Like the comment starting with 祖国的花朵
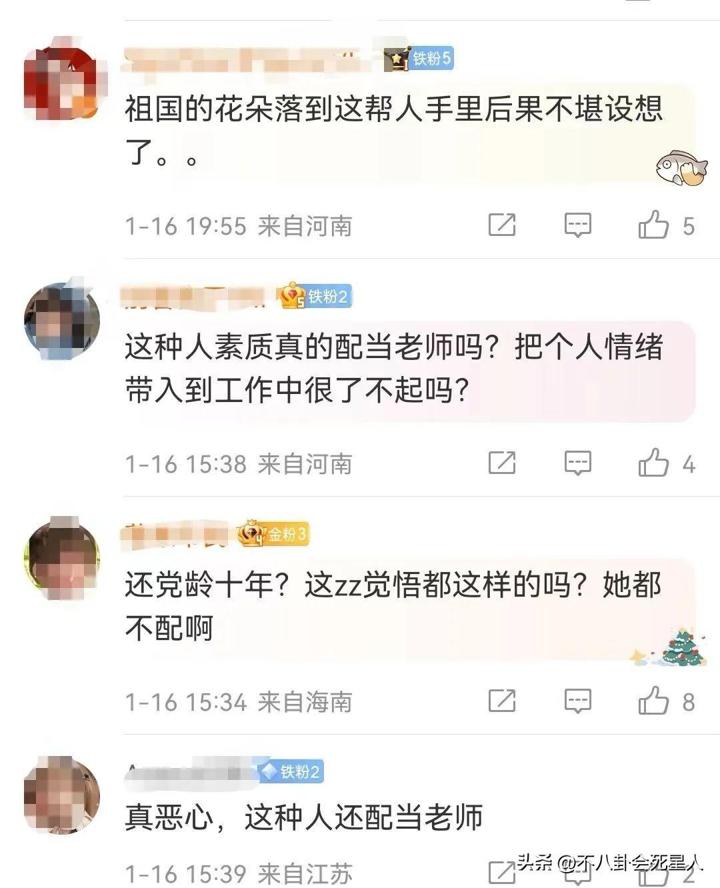720x888 pixels. coord(654,225)
